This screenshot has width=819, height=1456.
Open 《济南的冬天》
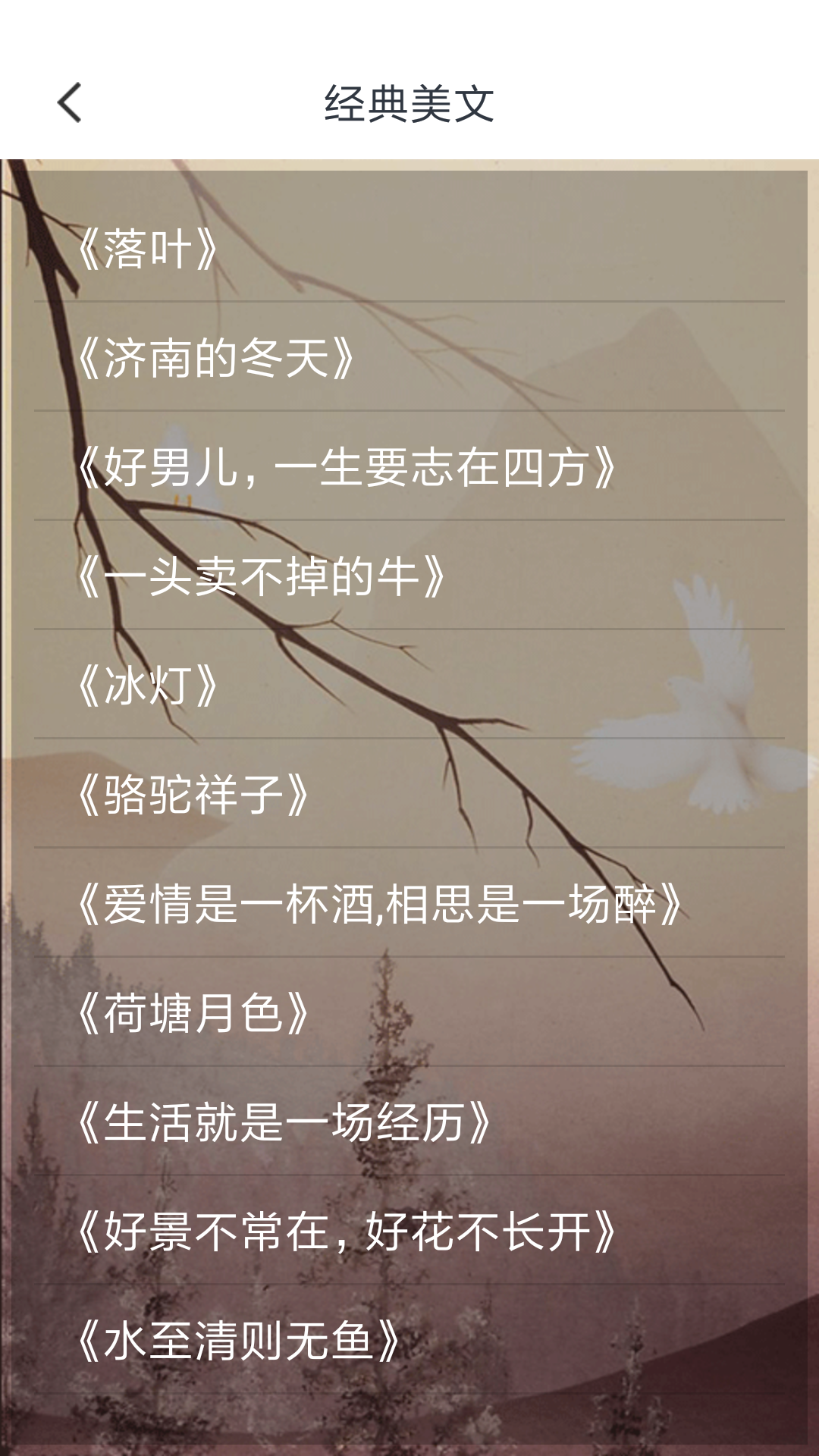[216, 358]
